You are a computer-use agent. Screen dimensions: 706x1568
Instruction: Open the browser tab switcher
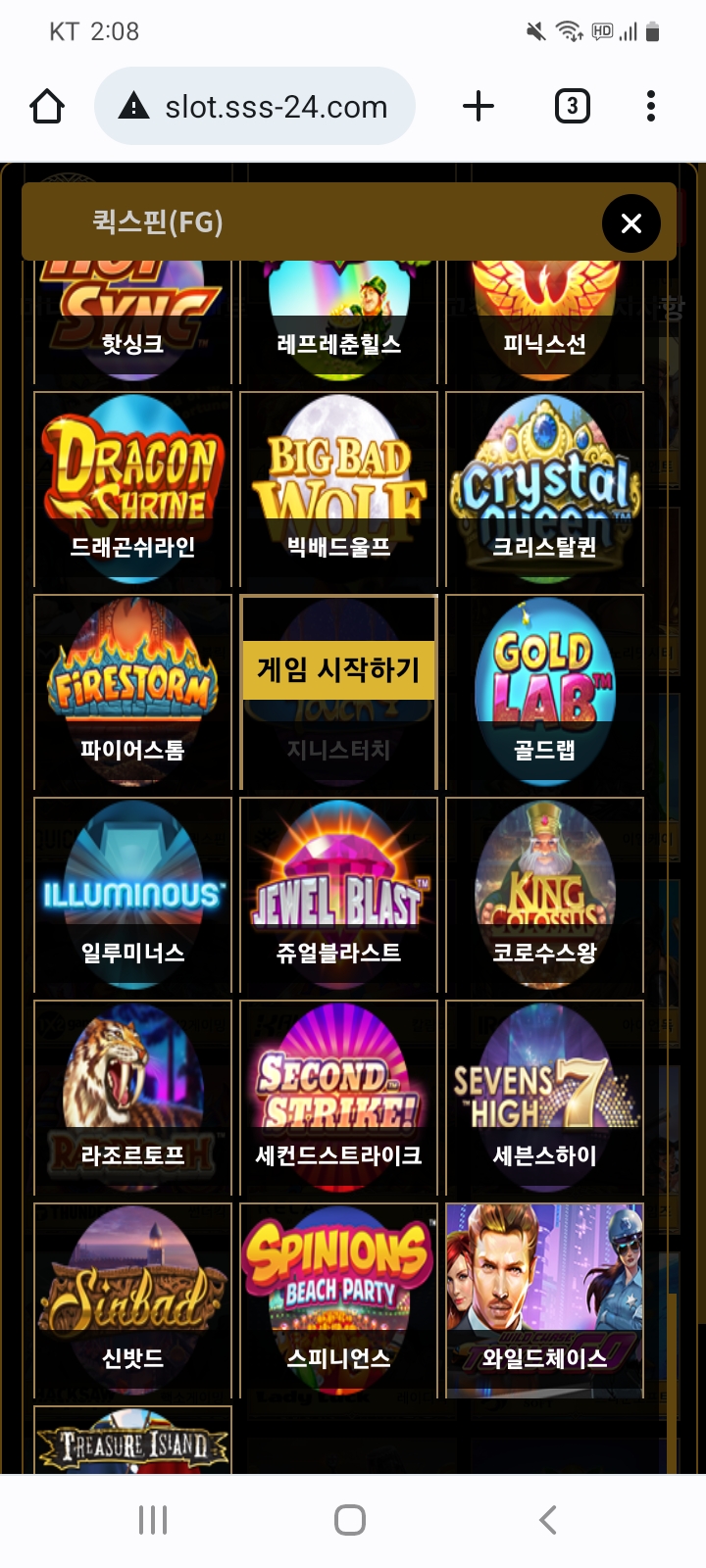coord(572,106)
